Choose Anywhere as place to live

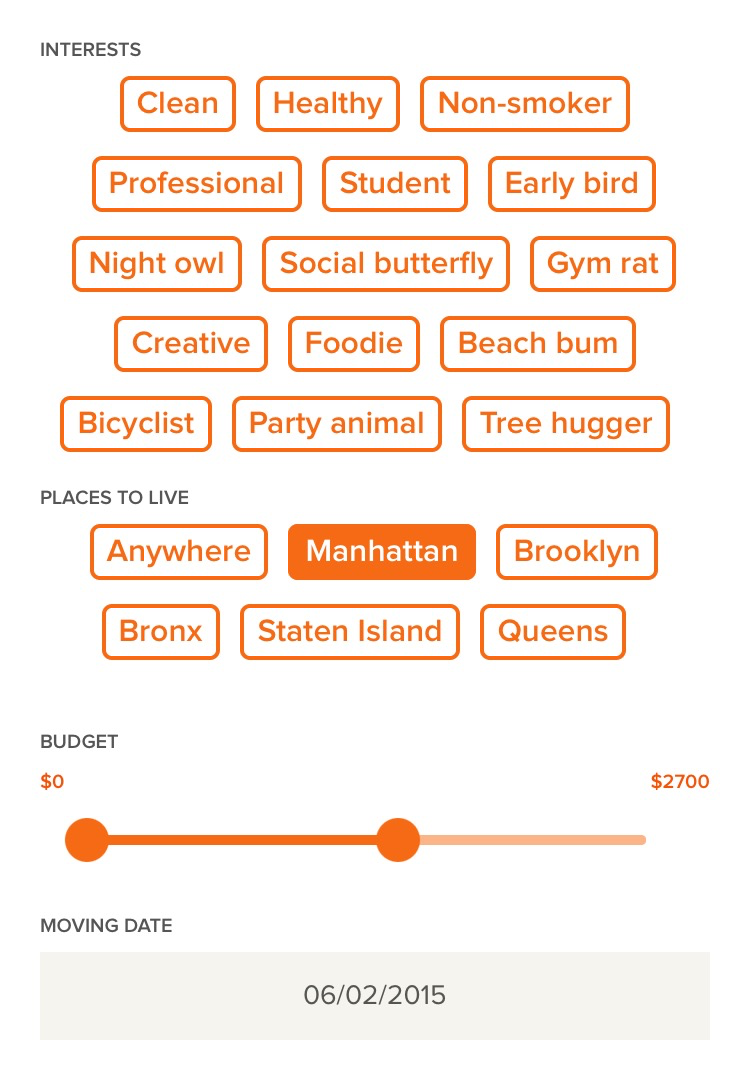coord(178,552)
